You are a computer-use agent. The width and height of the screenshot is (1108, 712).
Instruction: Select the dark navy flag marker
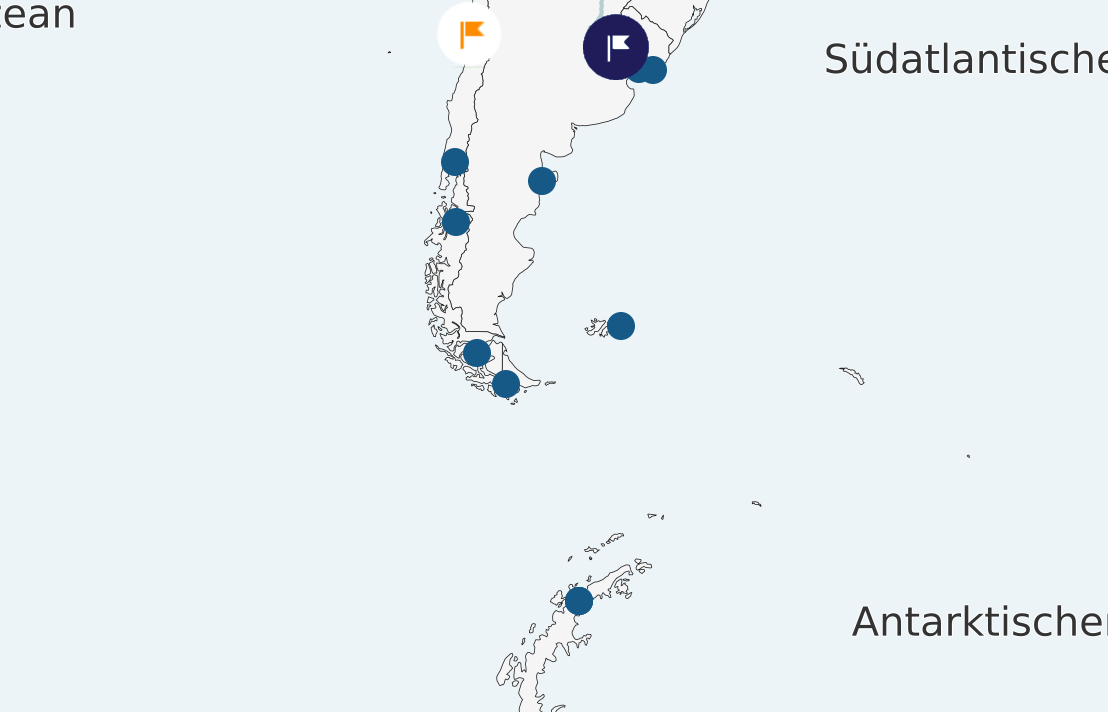[x=616, y=47]
